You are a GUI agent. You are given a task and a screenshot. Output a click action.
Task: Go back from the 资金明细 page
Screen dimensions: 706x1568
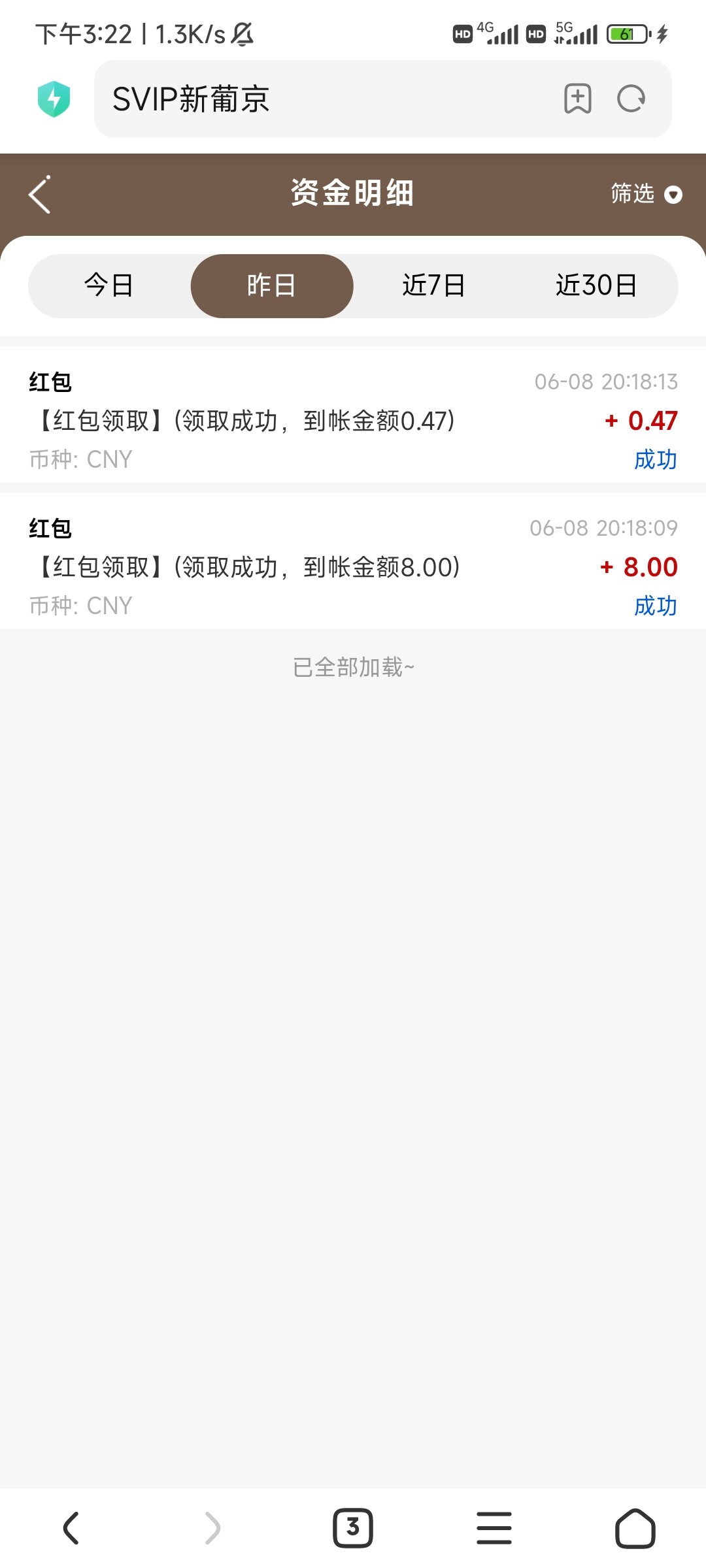point(40,195)
